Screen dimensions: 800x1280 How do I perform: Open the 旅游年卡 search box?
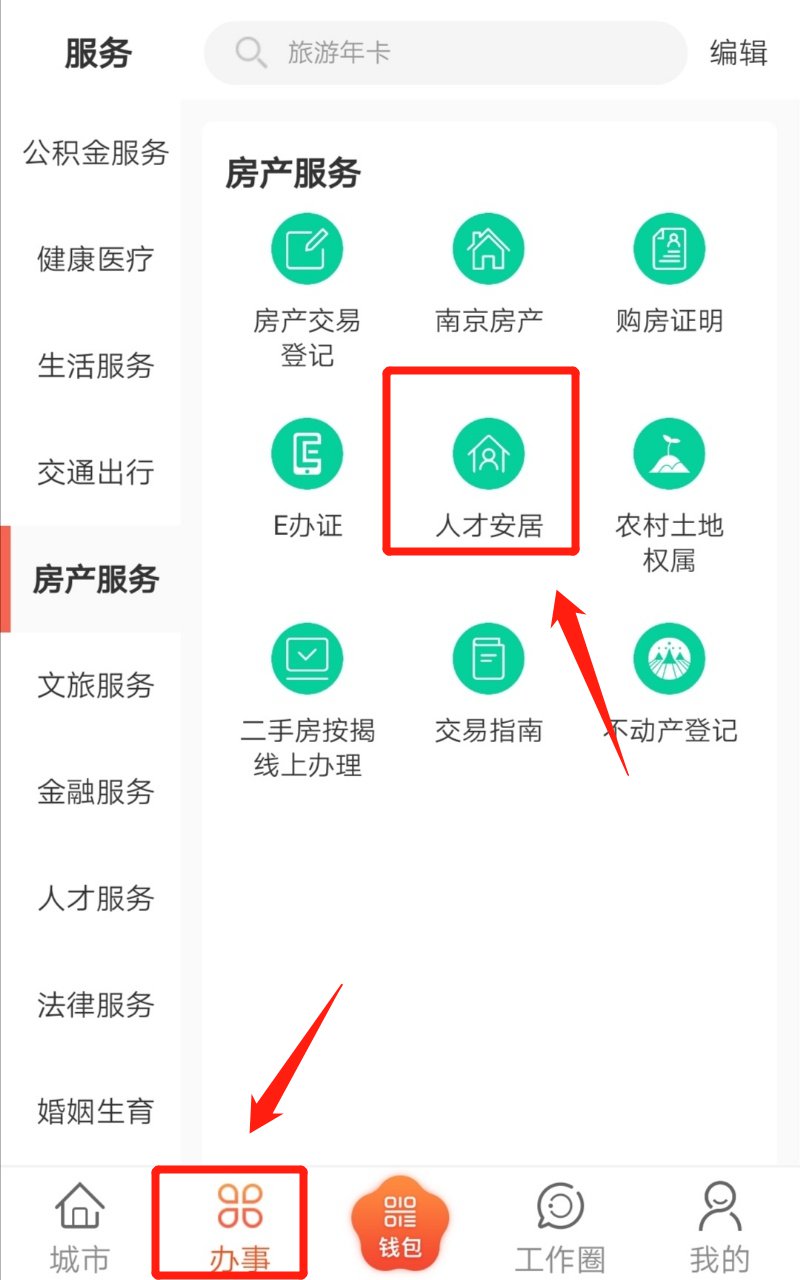(445, 52)
